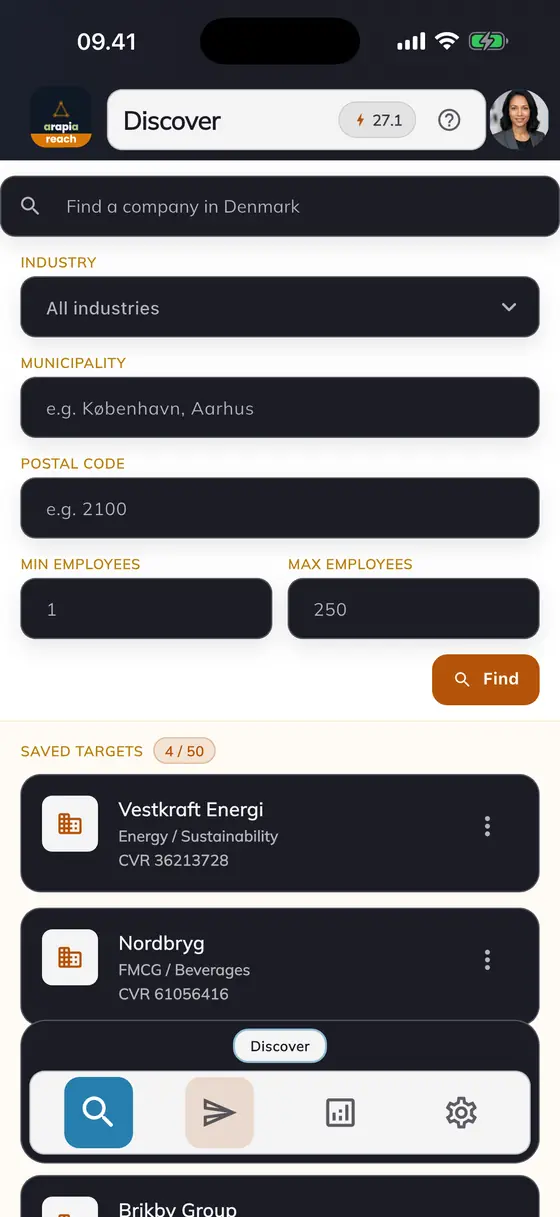Edit the Max employees field
The width and height of the screenshot is (560, 1217).
pos(413,608)
